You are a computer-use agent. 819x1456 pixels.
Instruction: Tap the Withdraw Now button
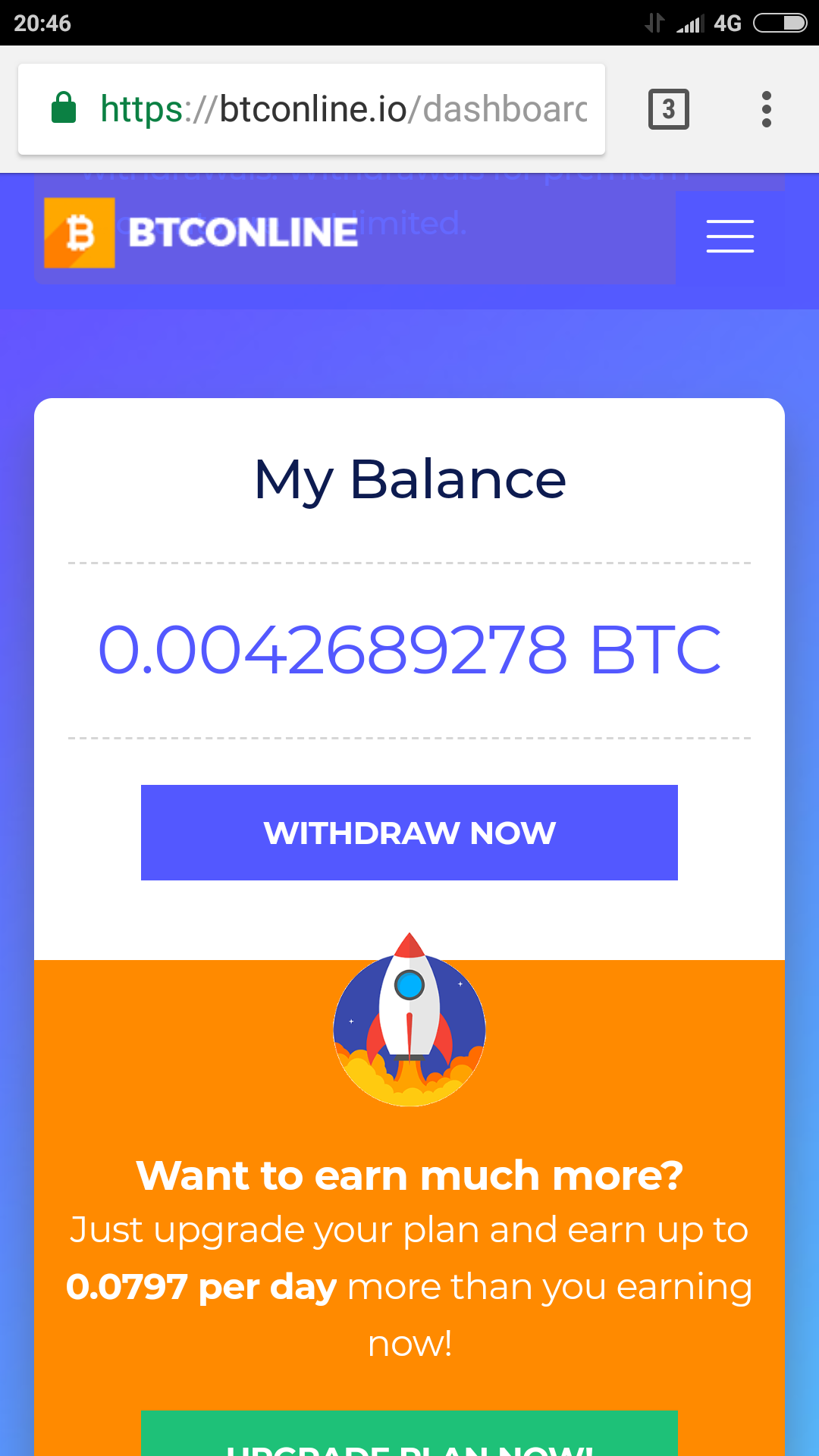[x=409, y=833]
